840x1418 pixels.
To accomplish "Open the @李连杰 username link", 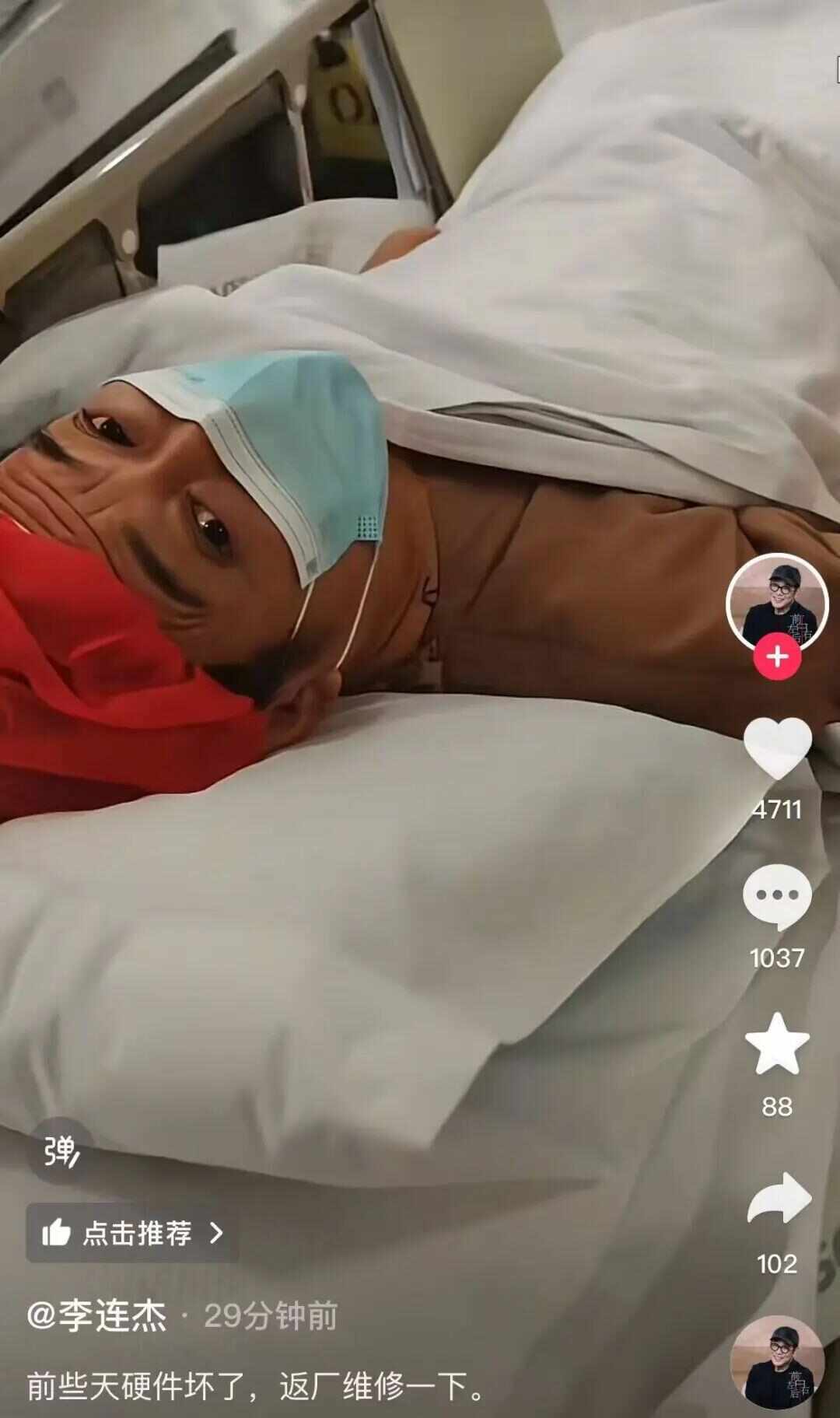I will 96,1316.
